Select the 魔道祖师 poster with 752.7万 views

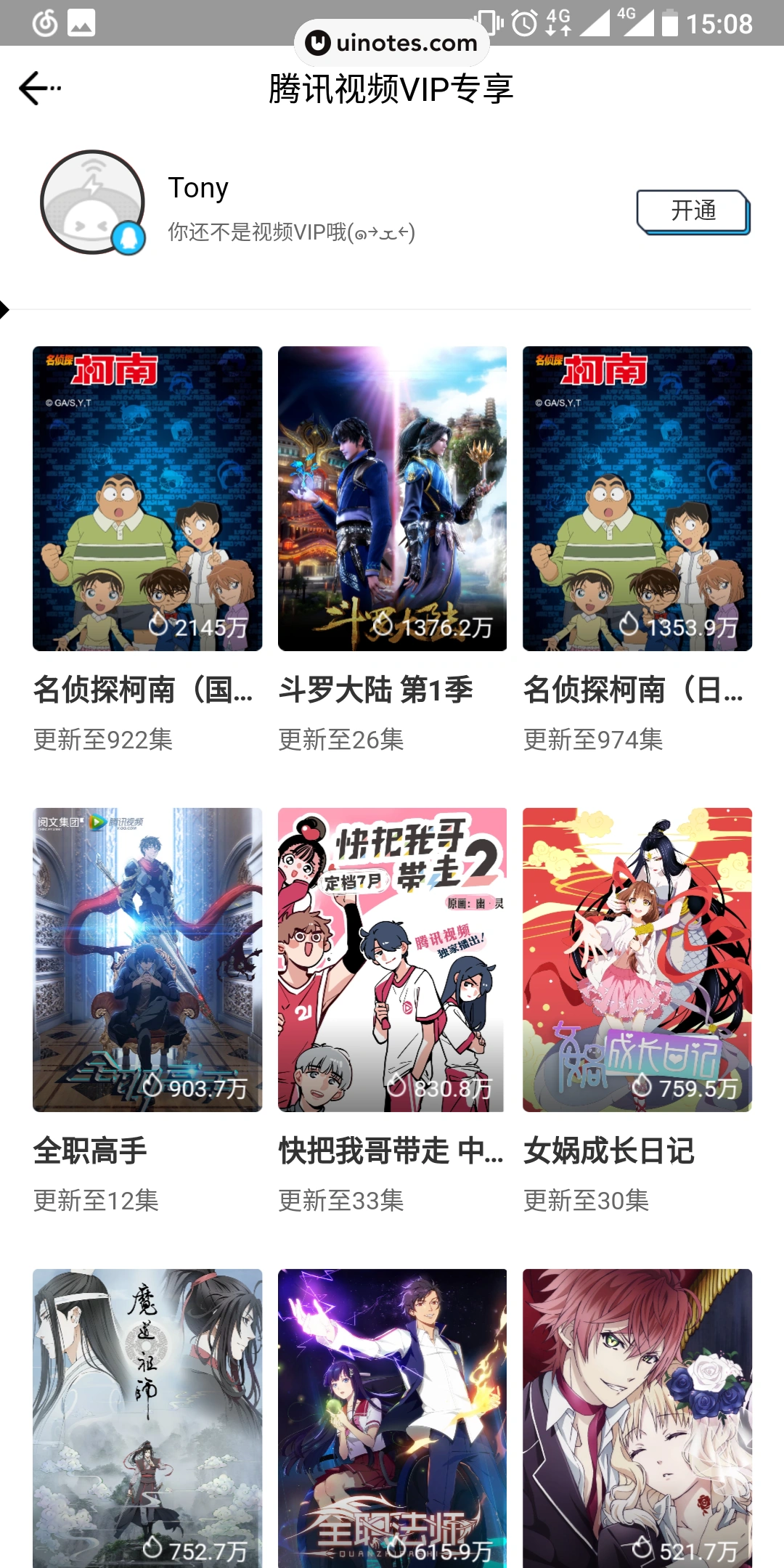pyautogui.click(x=147, y=1417)
